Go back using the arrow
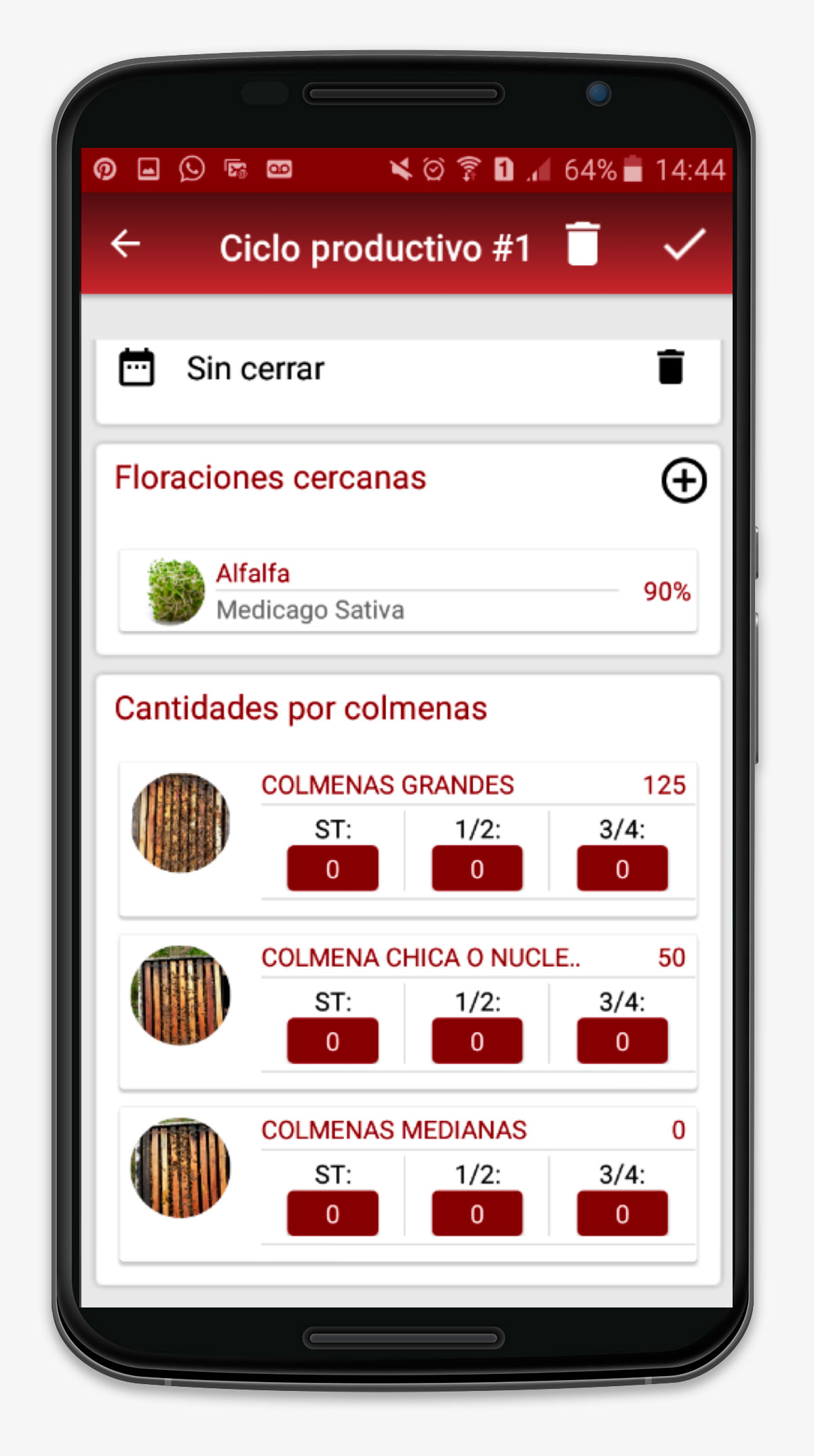The image size is (814, 1456). pyautogui.click(x=125, y=244)
